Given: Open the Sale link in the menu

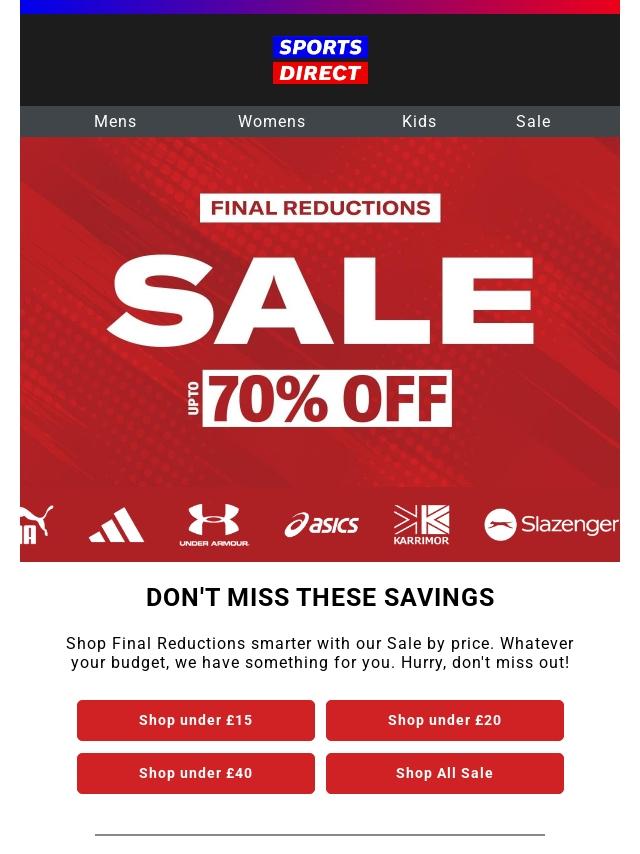Looking at the screenshot, I should pyautogui.click(x=533, y=121).
